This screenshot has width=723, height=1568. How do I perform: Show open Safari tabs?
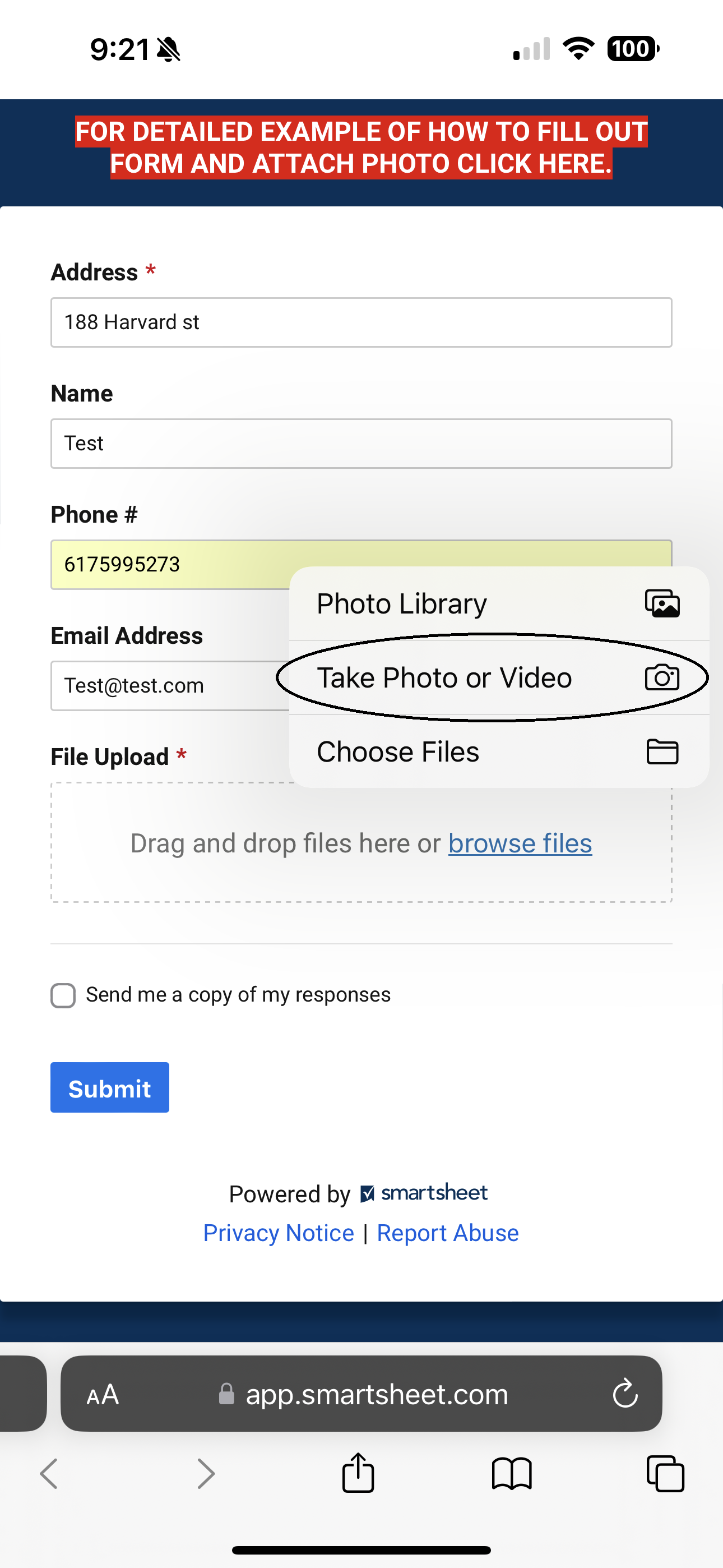665,1474
